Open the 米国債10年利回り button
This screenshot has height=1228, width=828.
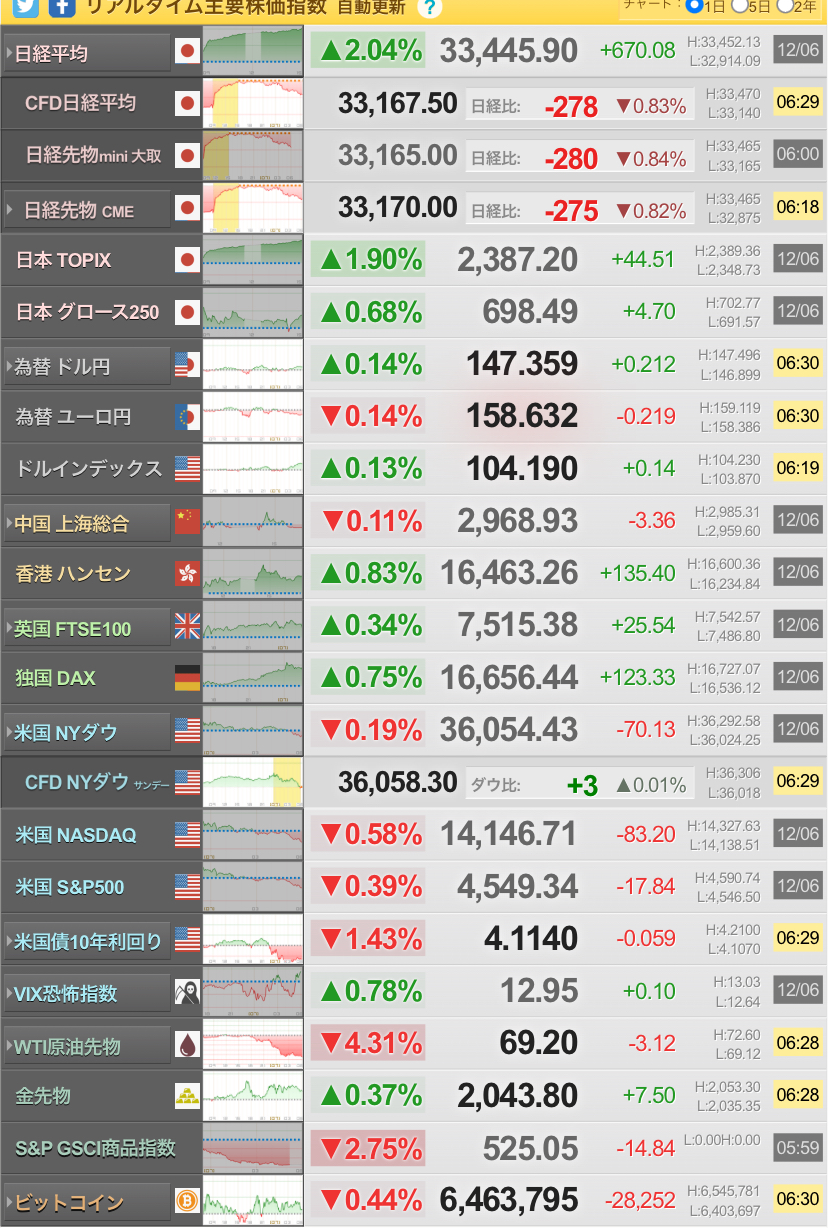click(87, 940)
